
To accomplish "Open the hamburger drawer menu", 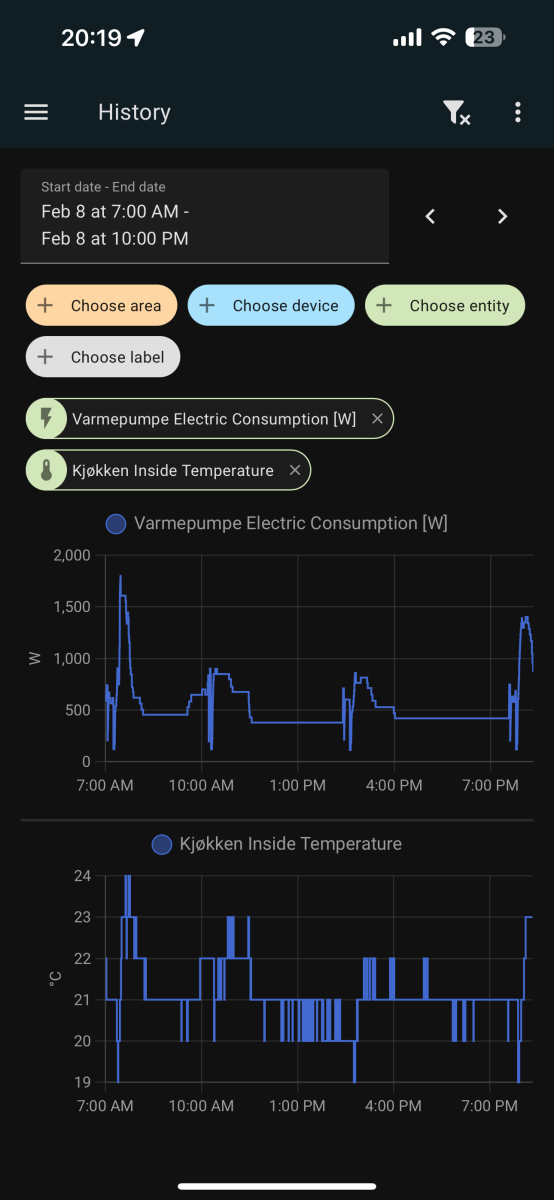I will click(x=36, y=112).
